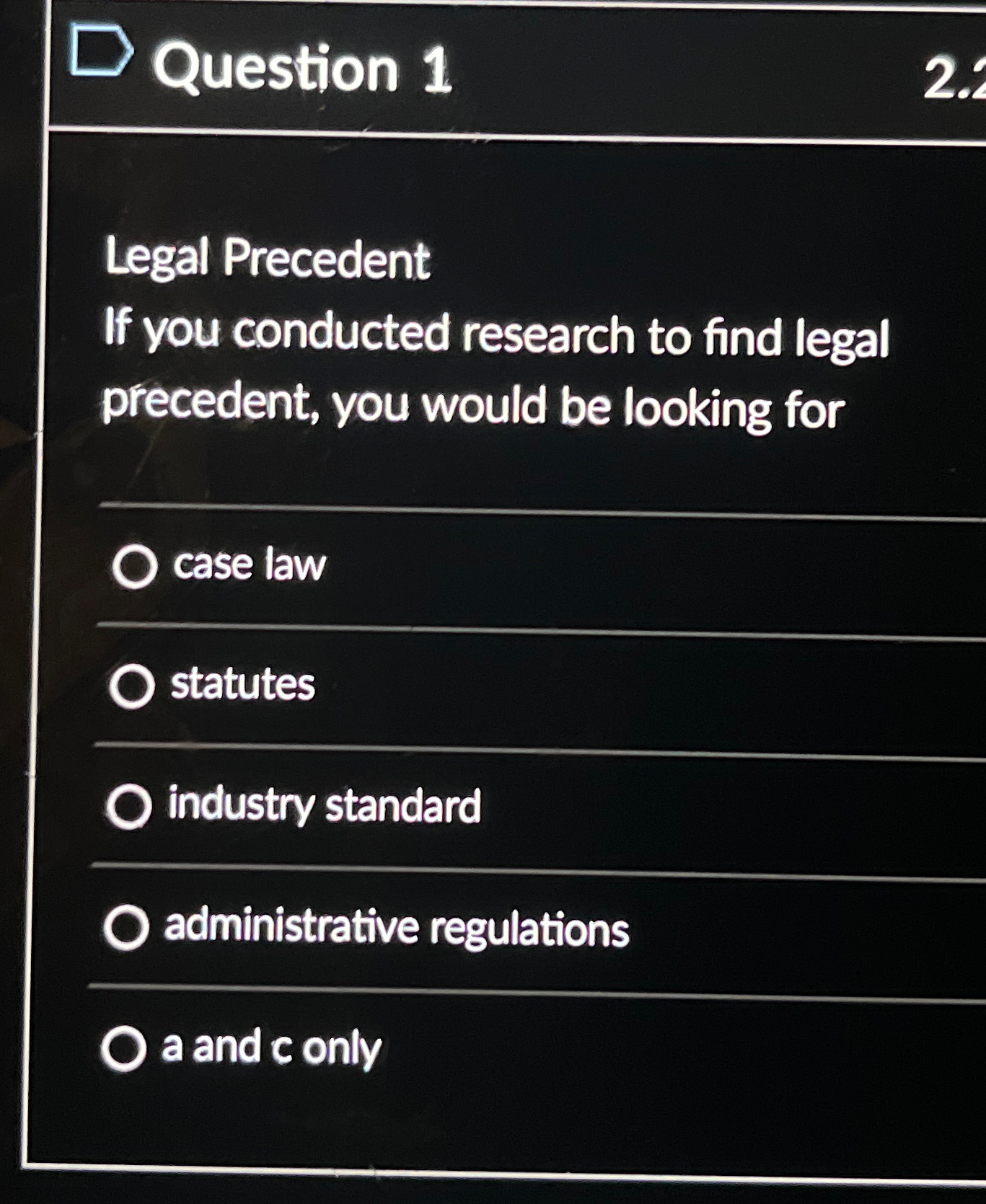The height and width of the screenshot is (1204, 986).
Task: Select 'administrative regulations' radio button
Action: pyautogui.click(x=126, y=927)
